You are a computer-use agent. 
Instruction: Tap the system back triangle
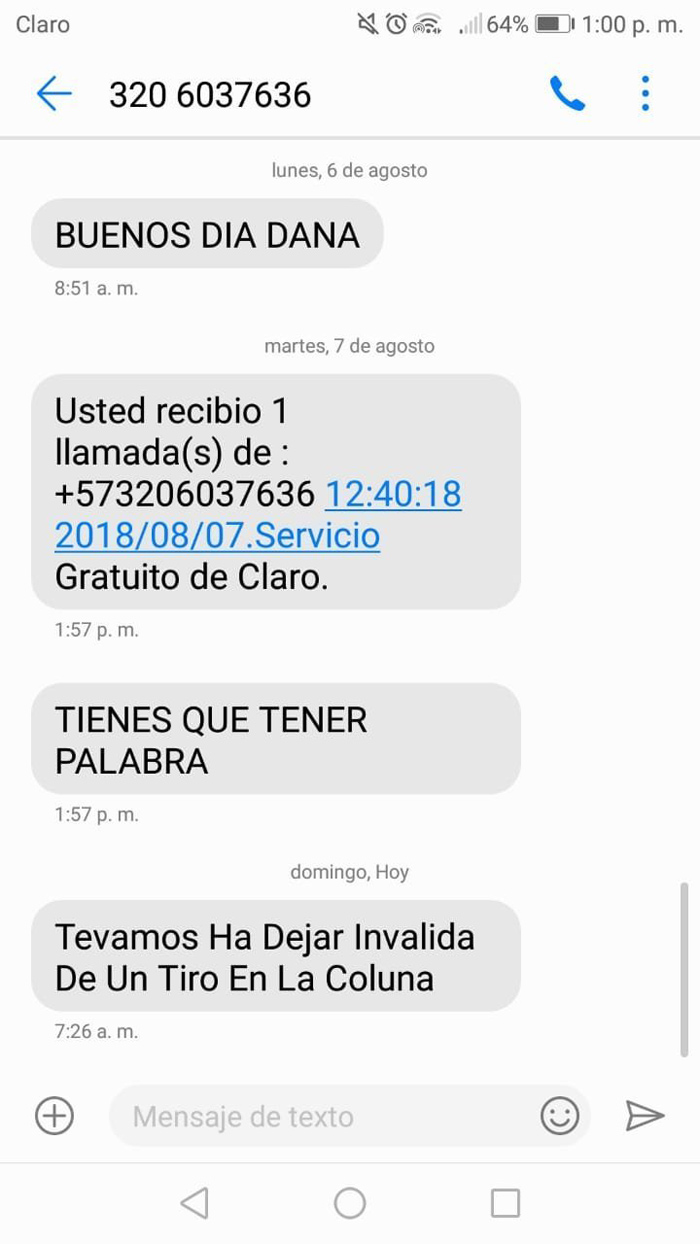[x=195, y=1203]
